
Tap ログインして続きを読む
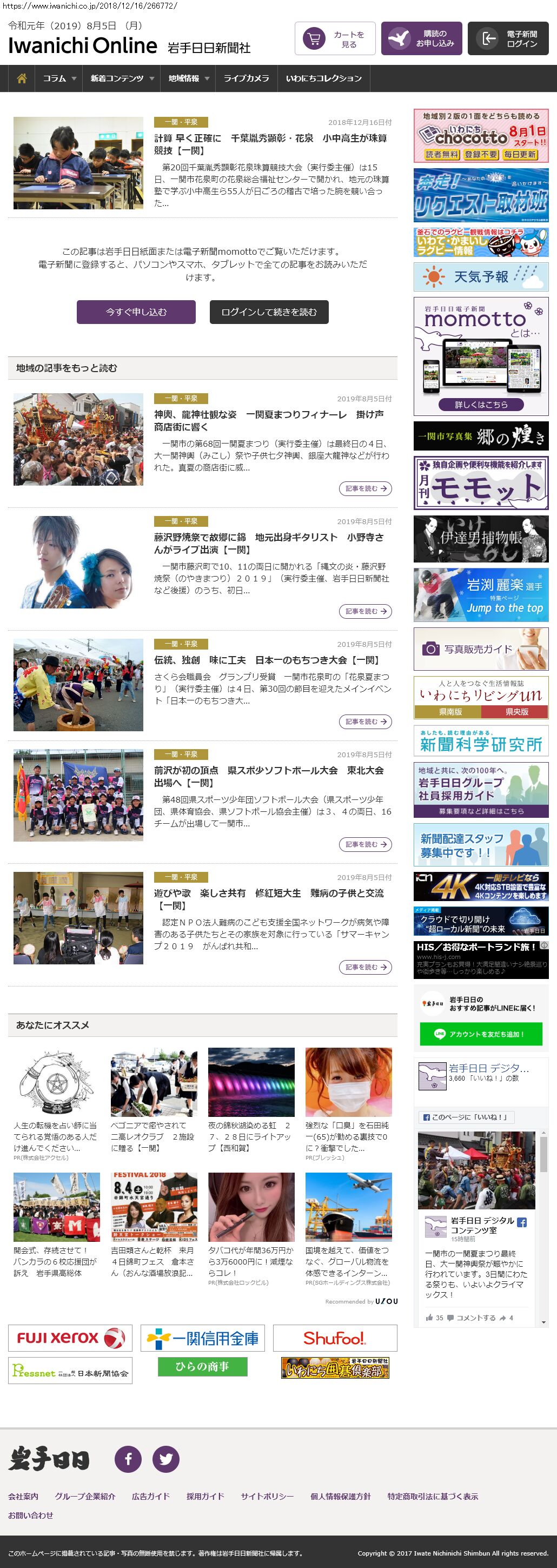click(x=269, y=312)
